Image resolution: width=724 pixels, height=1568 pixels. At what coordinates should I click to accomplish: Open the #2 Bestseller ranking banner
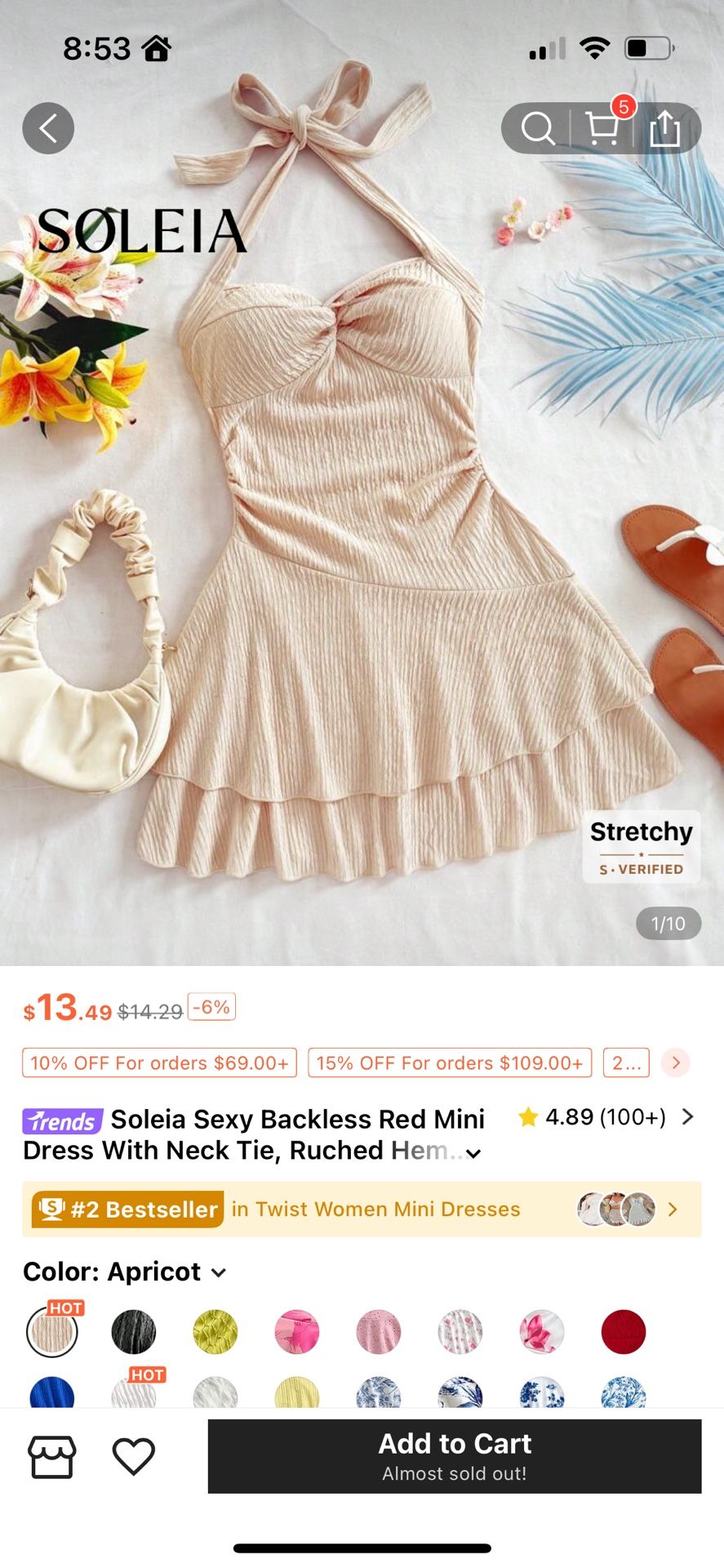362,1209
